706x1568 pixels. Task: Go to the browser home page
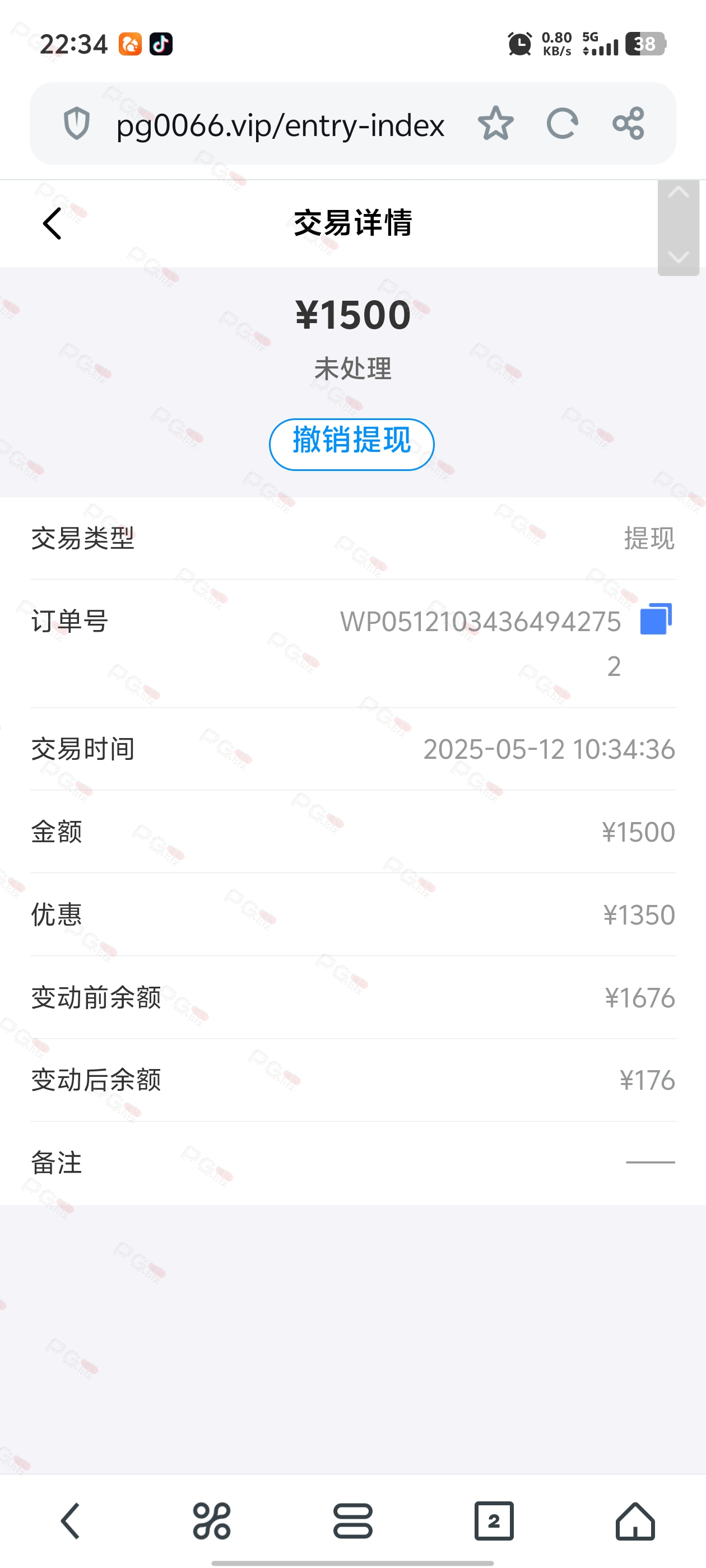pos(635,1520)
